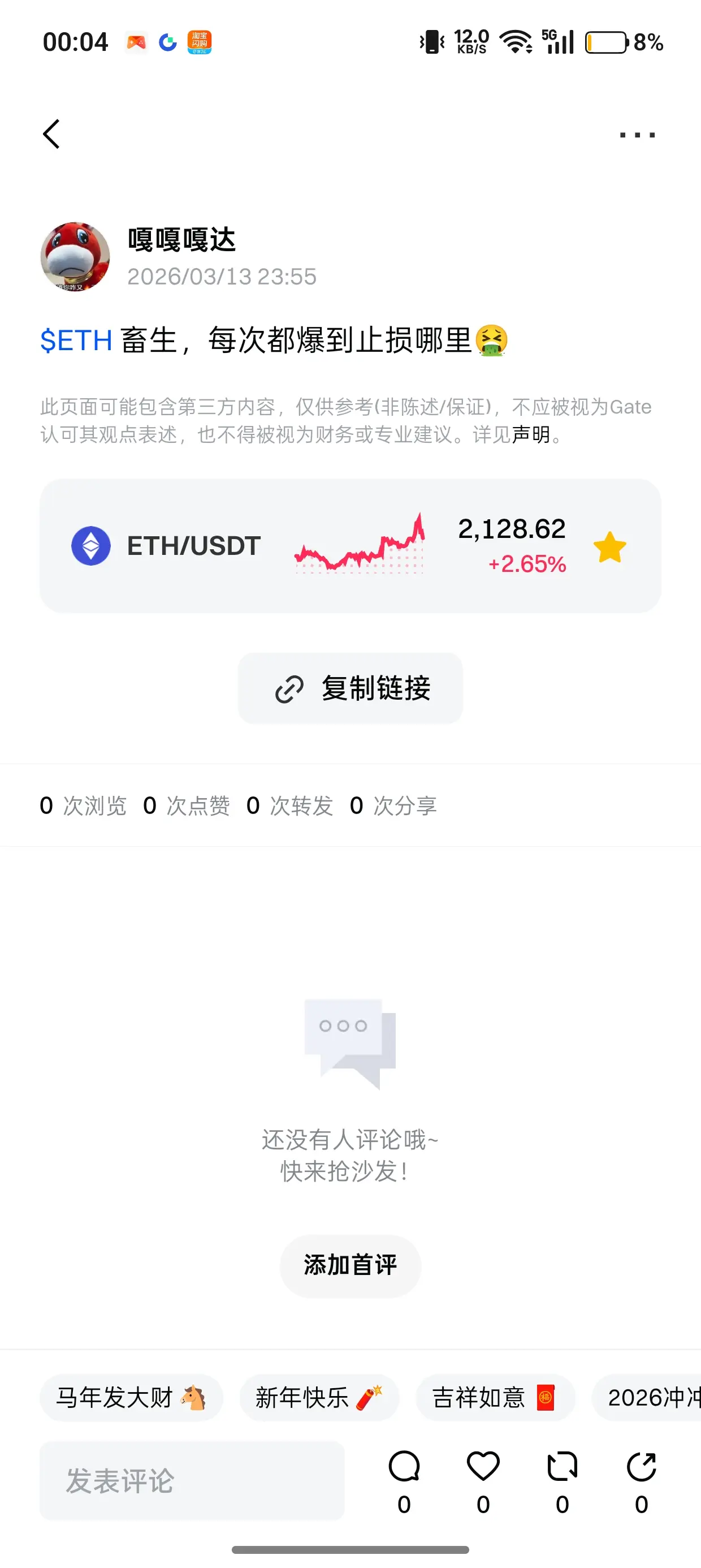The image size is (701, 1568).
Task: Focus the 发表评论 comment field
Action: click(192, 1480)
